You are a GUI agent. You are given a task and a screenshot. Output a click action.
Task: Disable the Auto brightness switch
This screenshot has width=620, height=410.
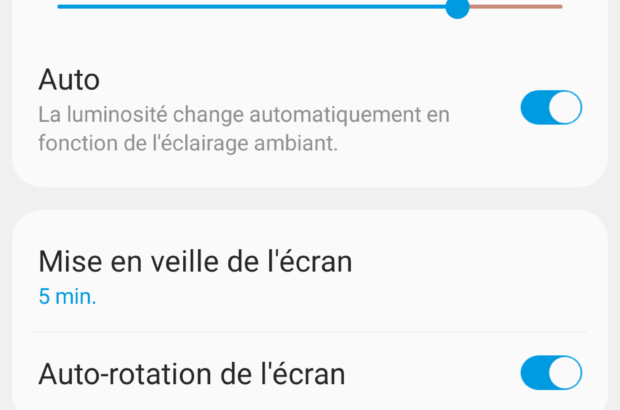coord(550,108)
